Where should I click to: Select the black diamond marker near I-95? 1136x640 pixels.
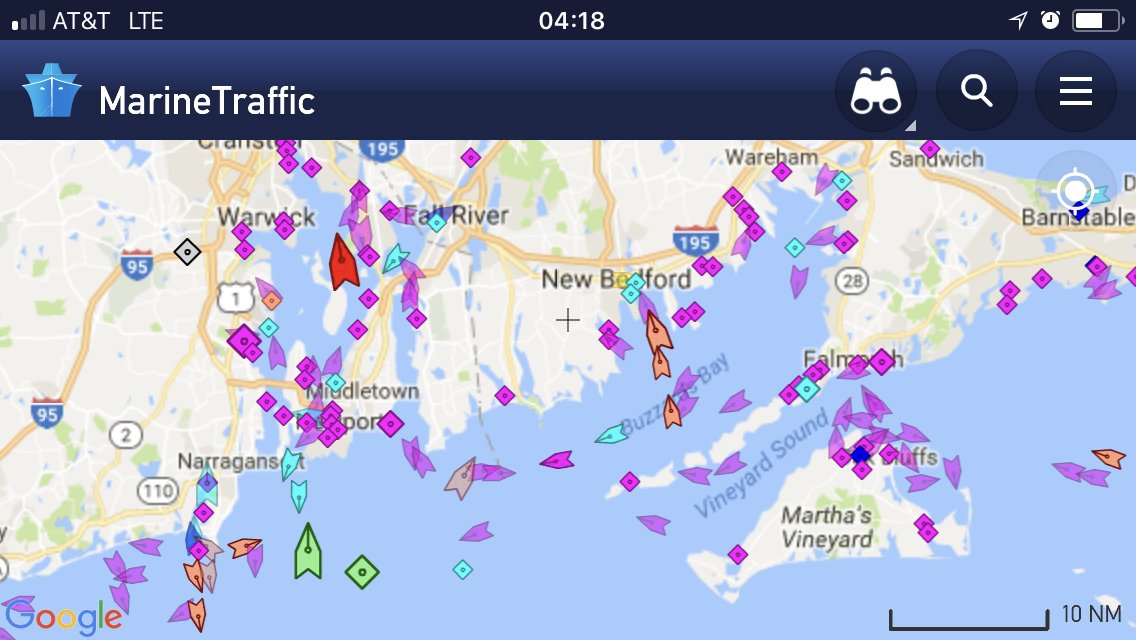[187, 252]
